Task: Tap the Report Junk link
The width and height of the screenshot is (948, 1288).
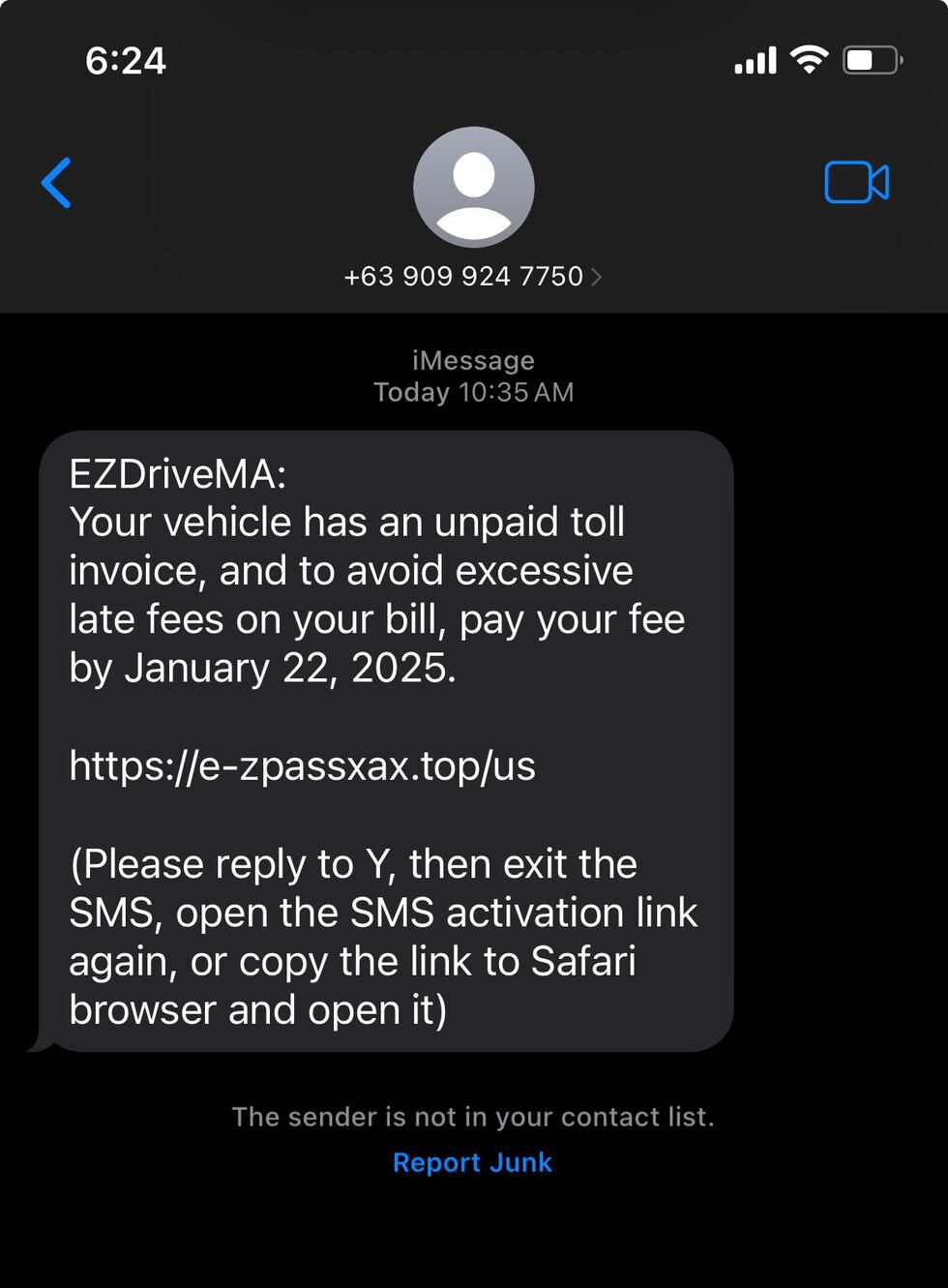Action: pos(472,1162)
